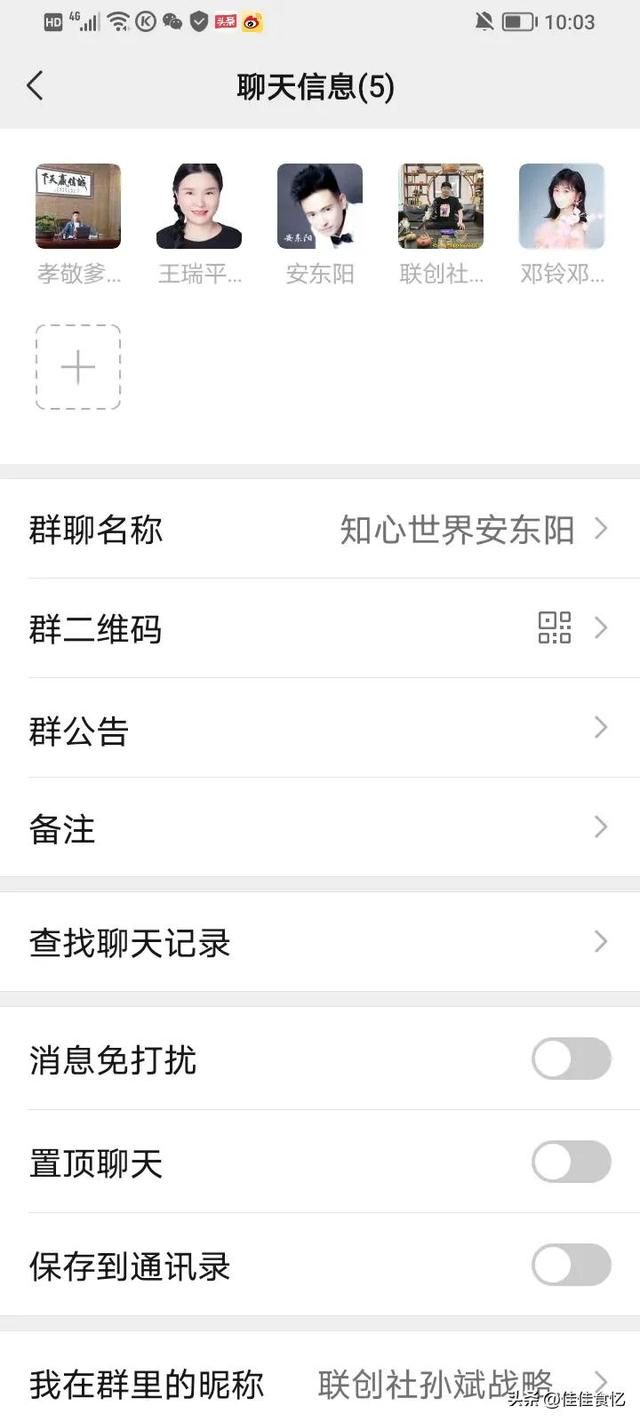The width and height of the screenshot is (640, 1422).
Task: Show the group QR code 群二维码
Action: click(320, 628)
